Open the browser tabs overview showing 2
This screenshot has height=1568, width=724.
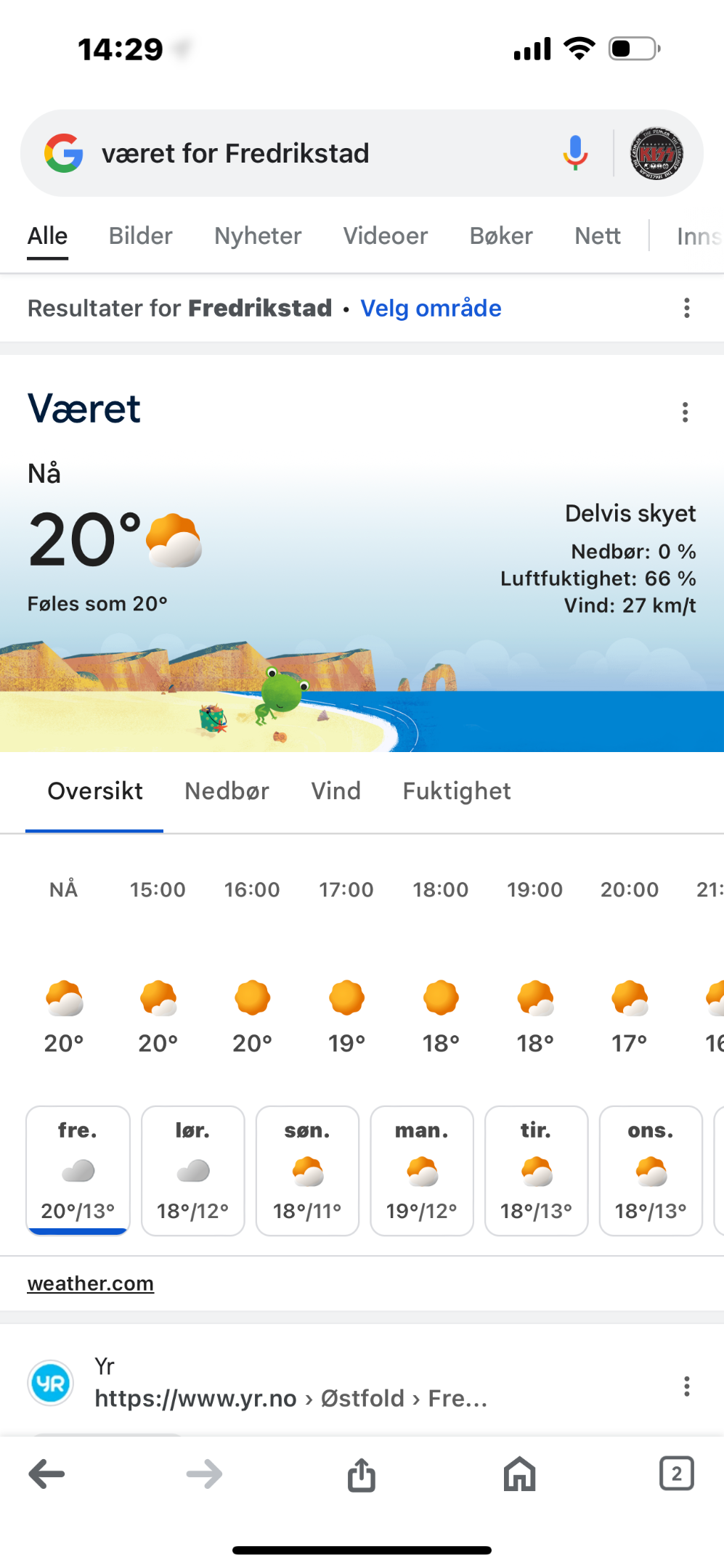[676, 1474]
